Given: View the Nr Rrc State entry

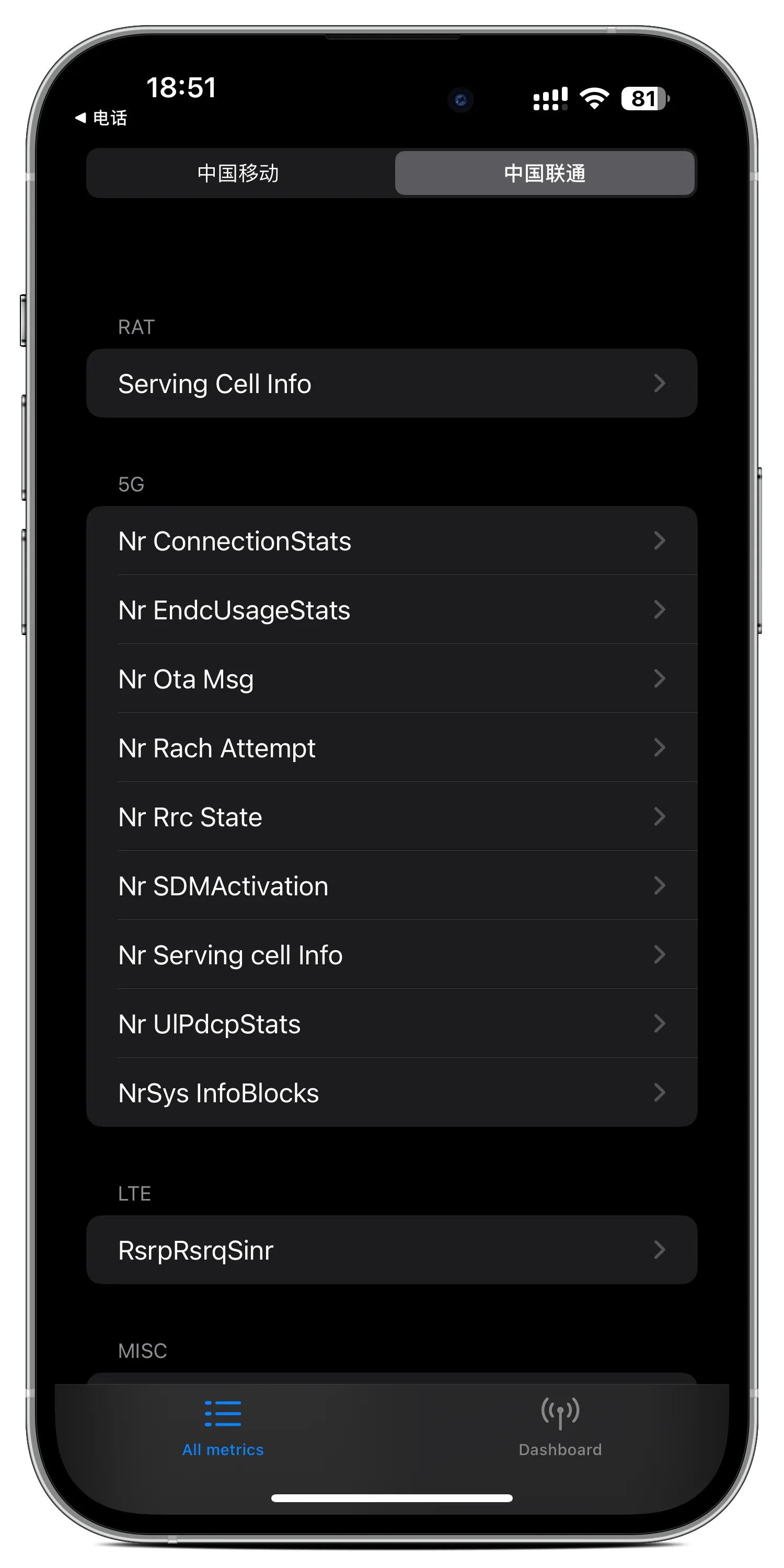Looking at the screenshot, I should point(391,817).
